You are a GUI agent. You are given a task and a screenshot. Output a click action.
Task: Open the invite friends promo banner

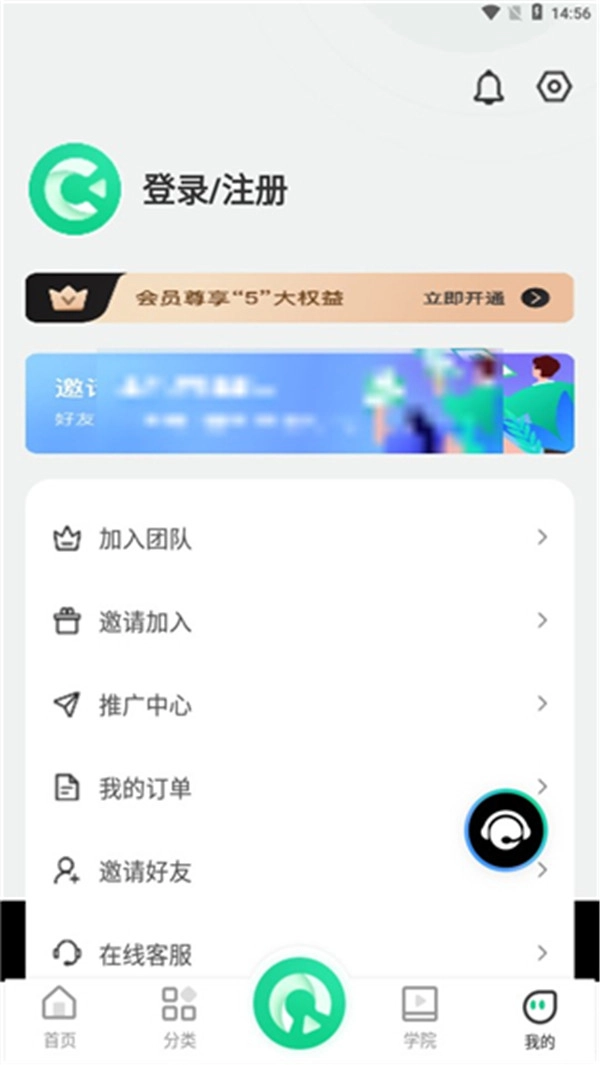click(299, 403)
